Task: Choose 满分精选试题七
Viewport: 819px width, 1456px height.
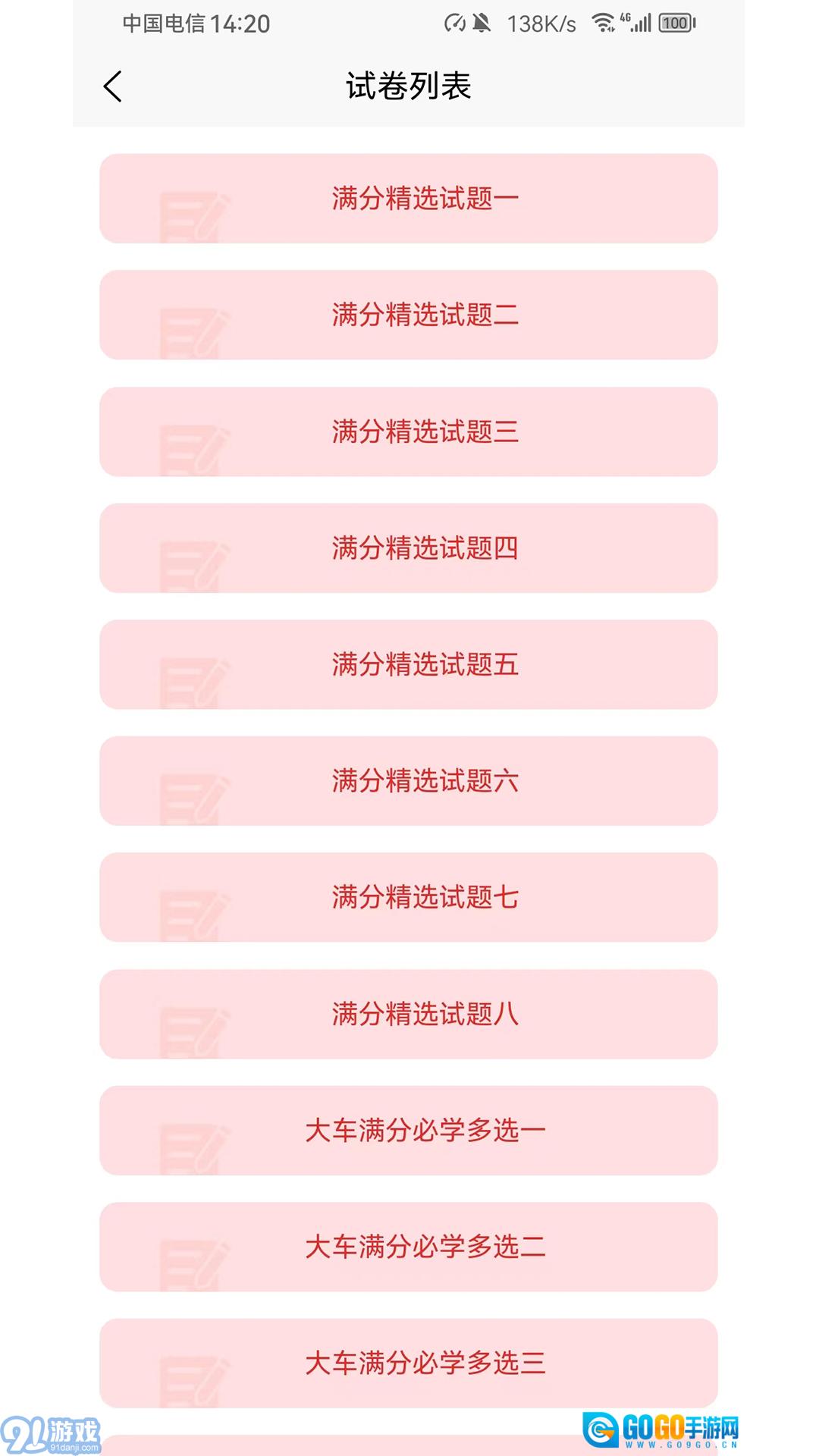Action: click(409, 897)
